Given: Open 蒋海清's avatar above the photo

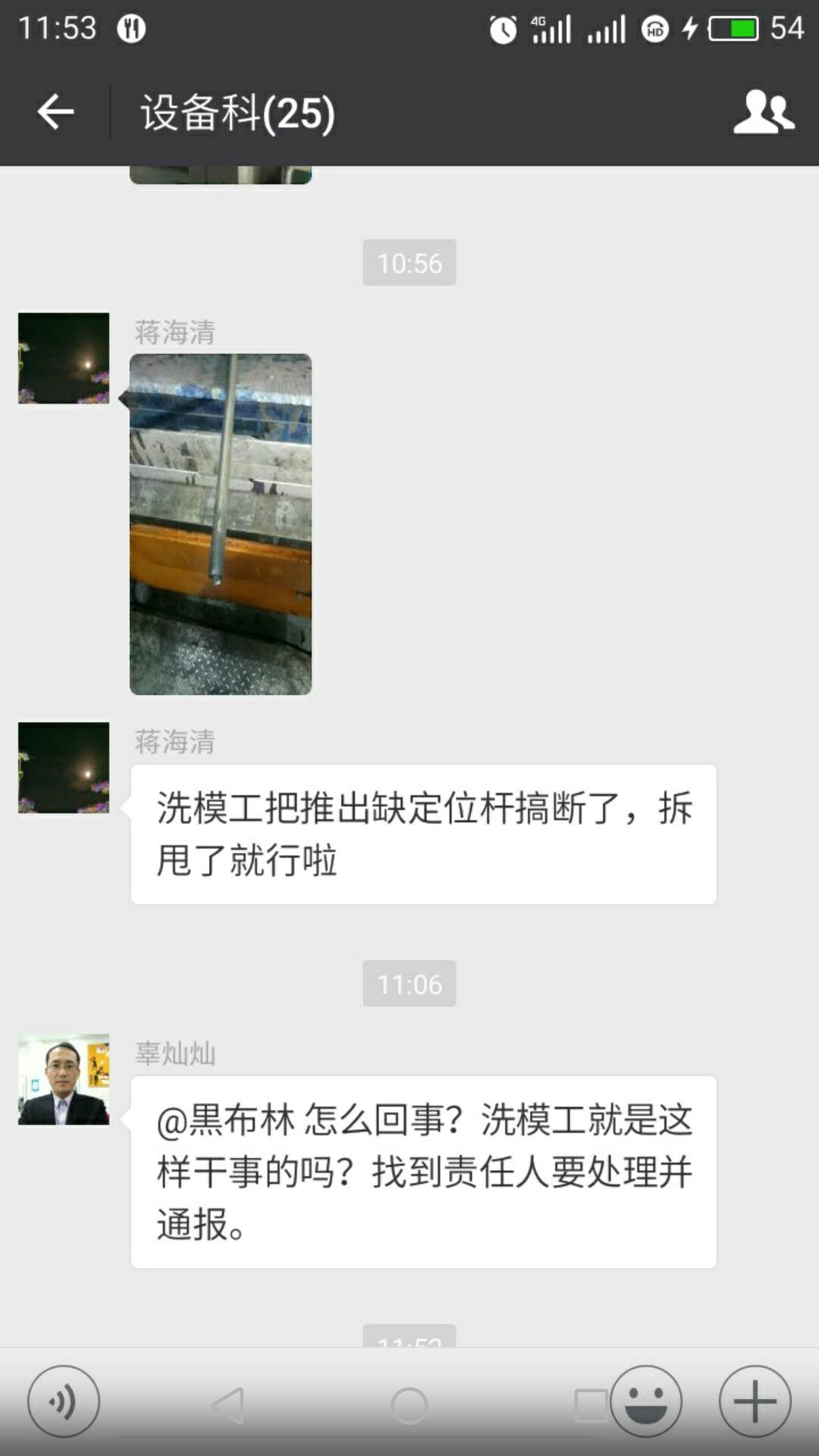Looking at the screenshot, I should [64, 358].
